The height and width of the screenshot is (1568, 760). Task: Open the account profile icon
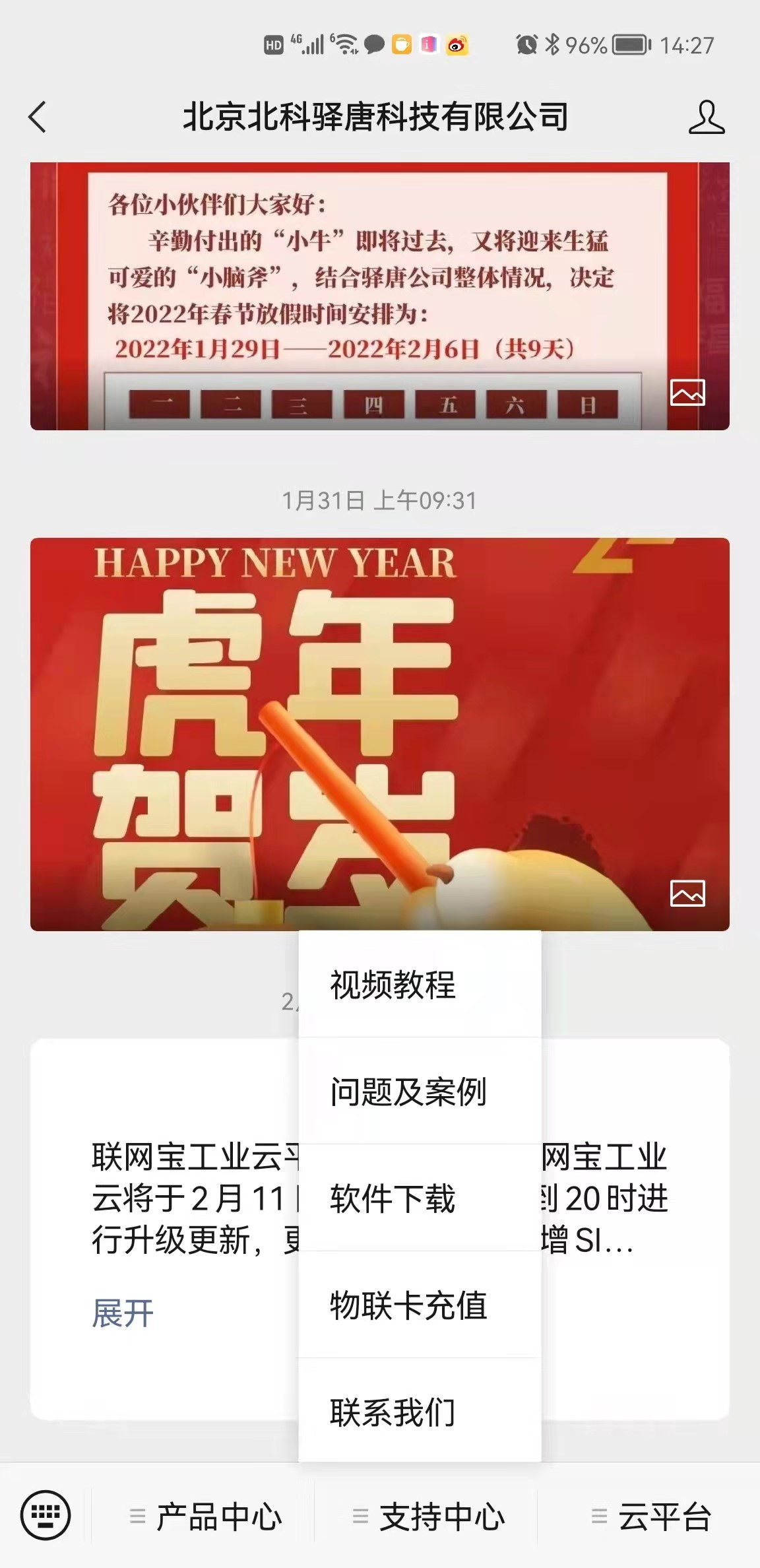[x=706, y=117]
